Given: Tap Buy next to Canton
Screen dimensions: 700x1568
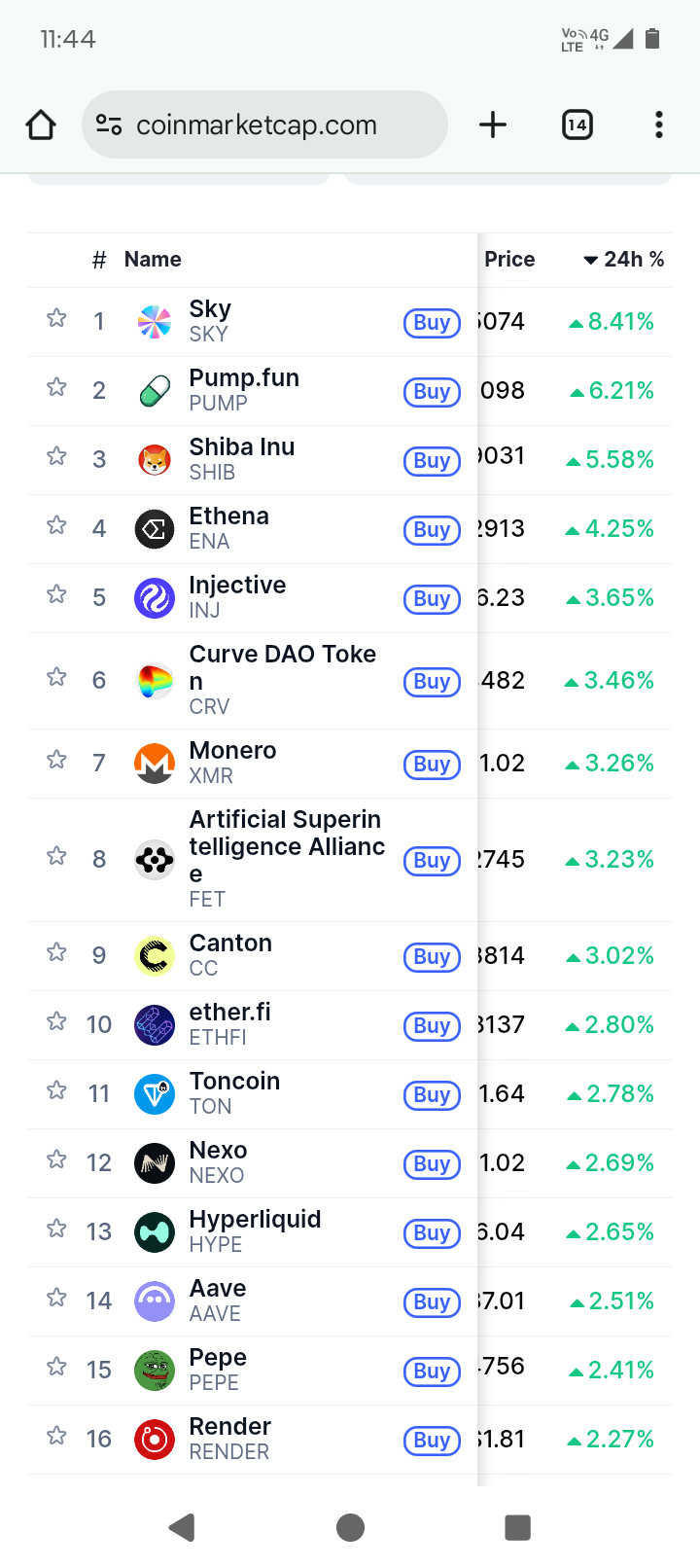Looking at the screenshot, I should click(x=432, y=957).
